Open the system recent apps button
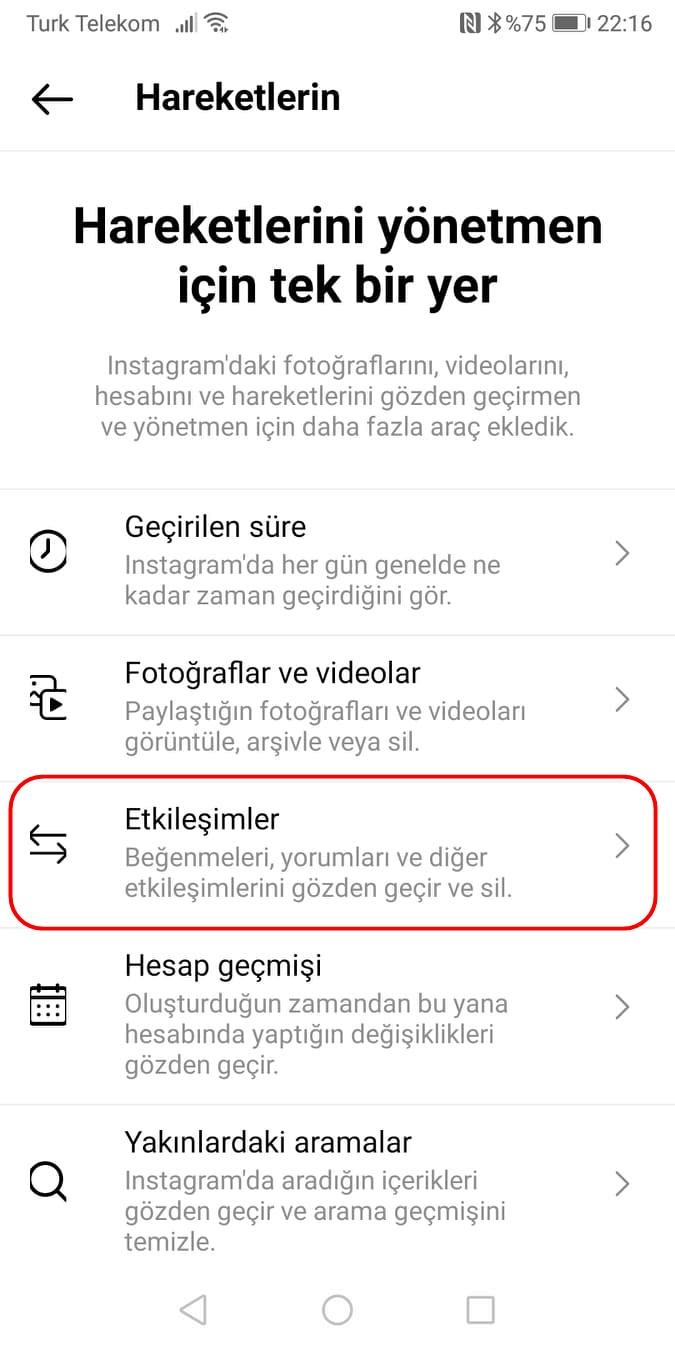The height and width of the screenshot is (1350, 675). coord(481,1309)
